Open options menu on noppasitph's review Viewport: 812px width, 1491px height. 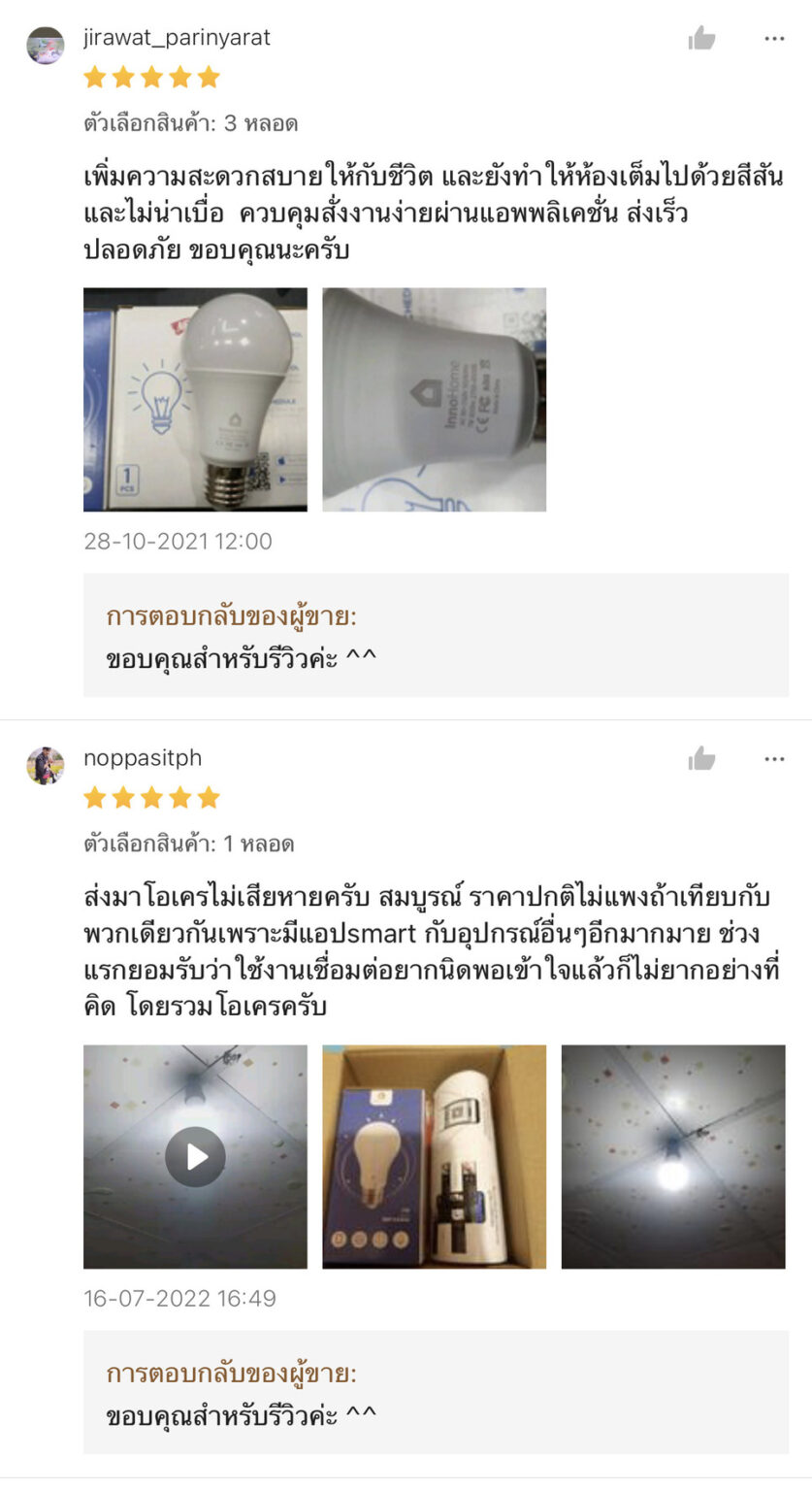(773, 757)
